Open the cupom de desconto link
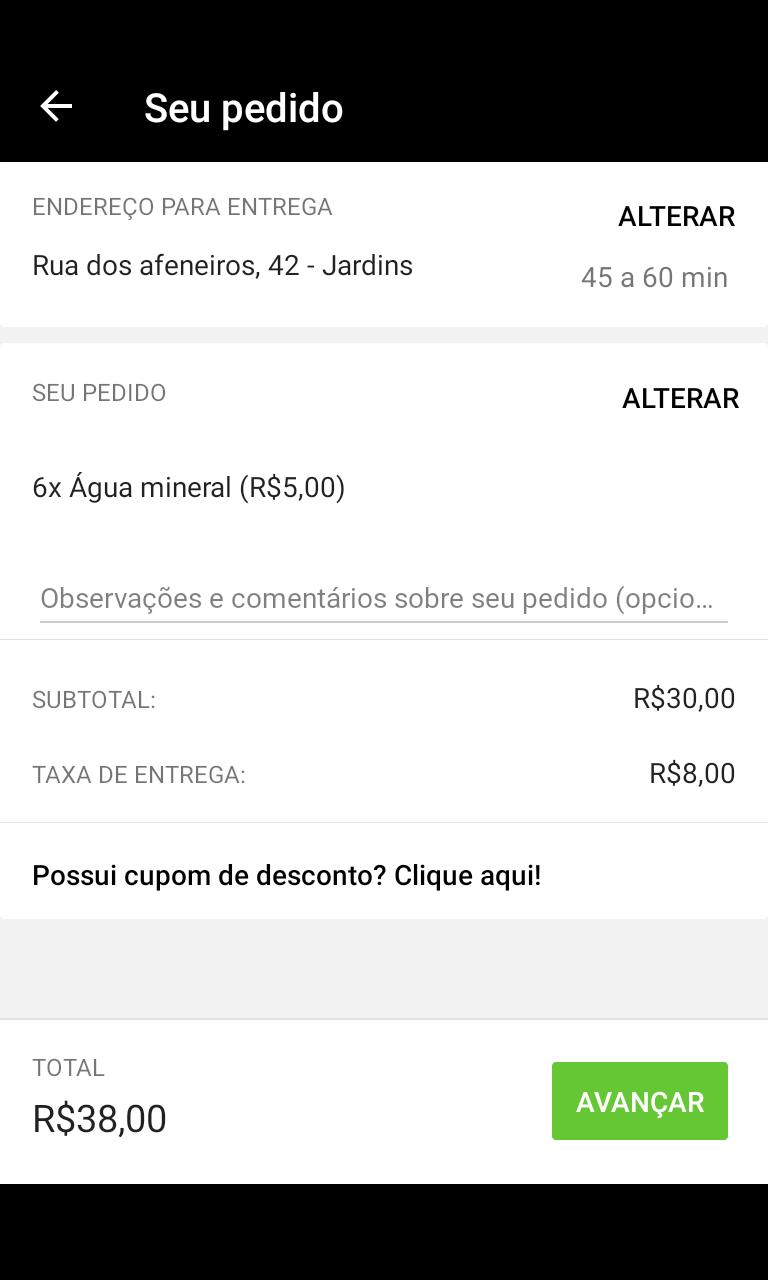The height and width of the screenshot is (1280, 768). point(287,876)
